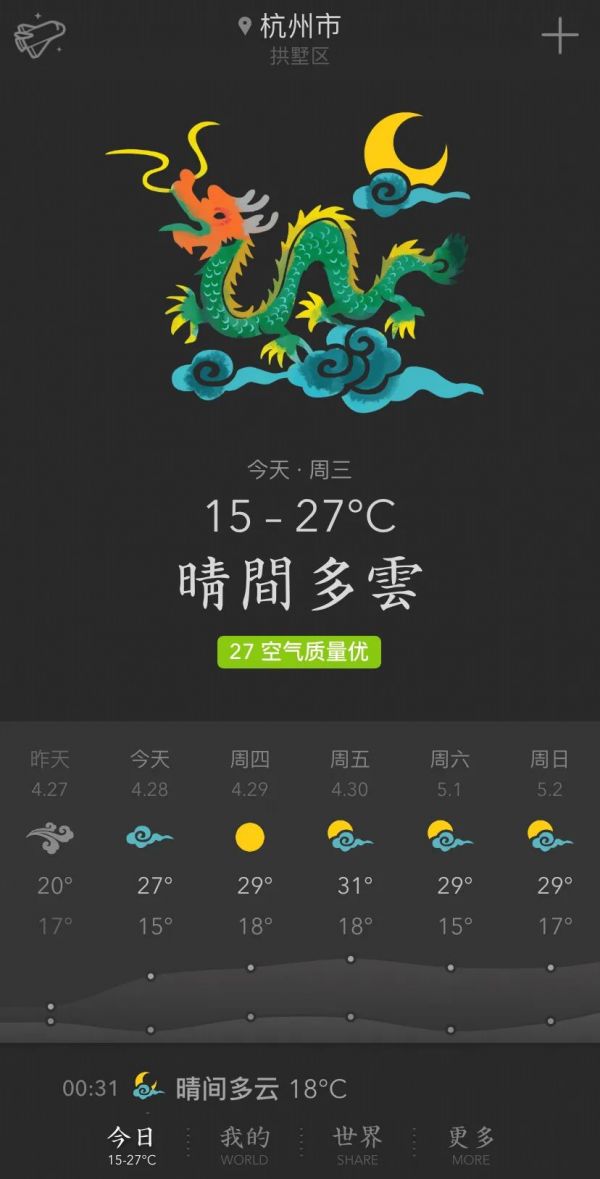Image resolution: width=600 pixels, height=1179 pixels.
Task: Open the 更多 MORE tab
Action: pyautogui.click(x=471, y=1145)
